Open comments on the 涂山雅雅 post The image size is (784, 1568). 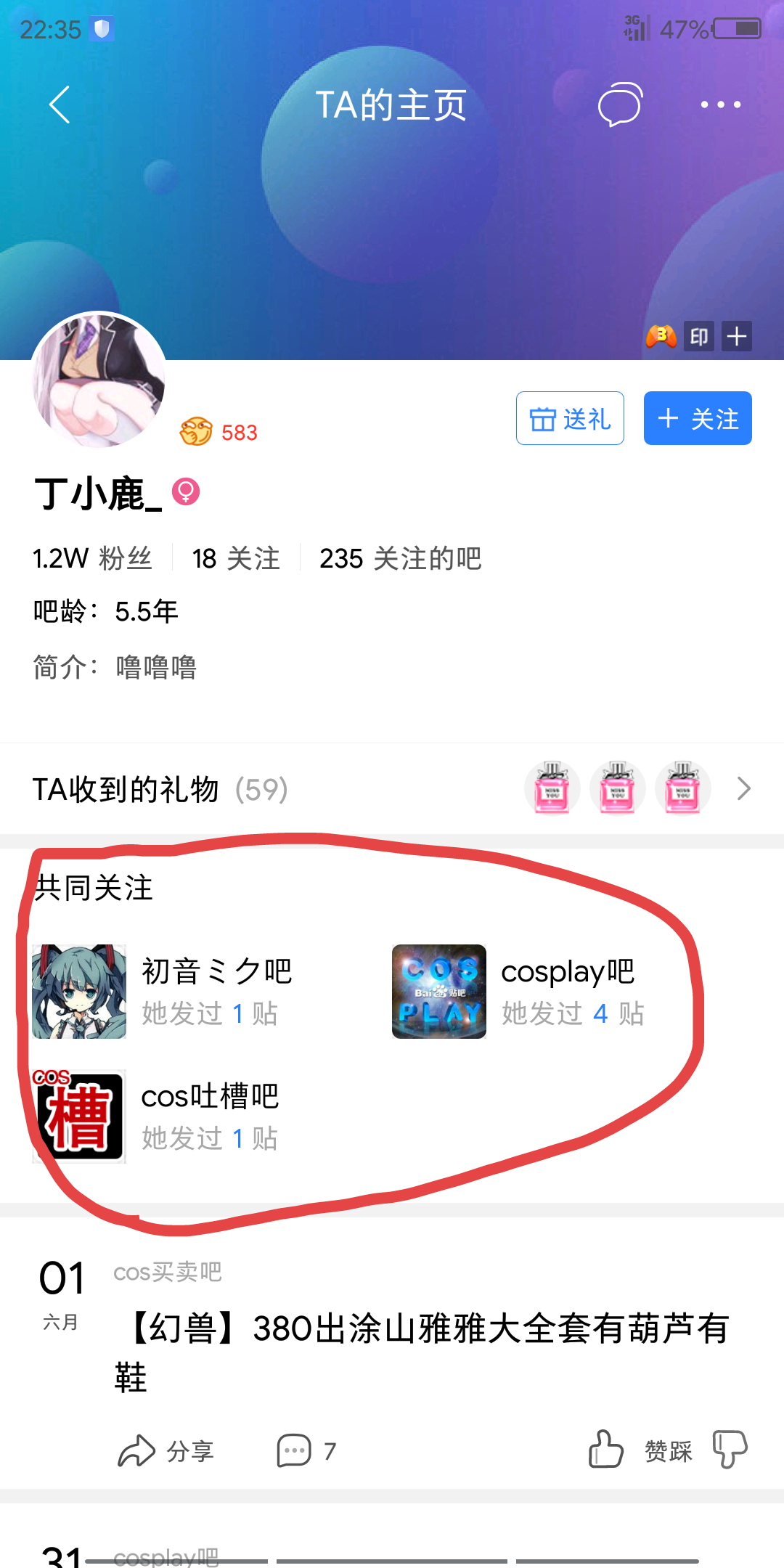306,1451
